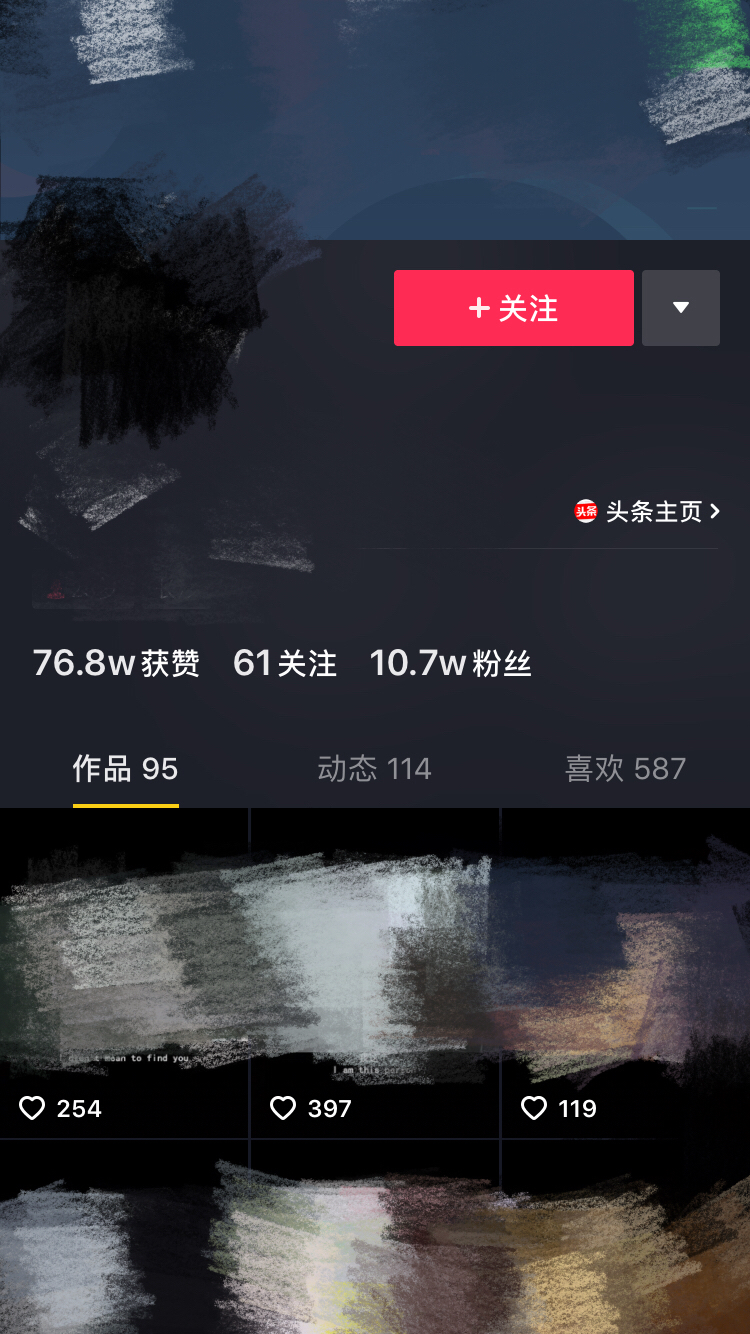This screenshot has width=750, height=1334.
Task: Switch to the 作品 95 tab
Action: 125,769
